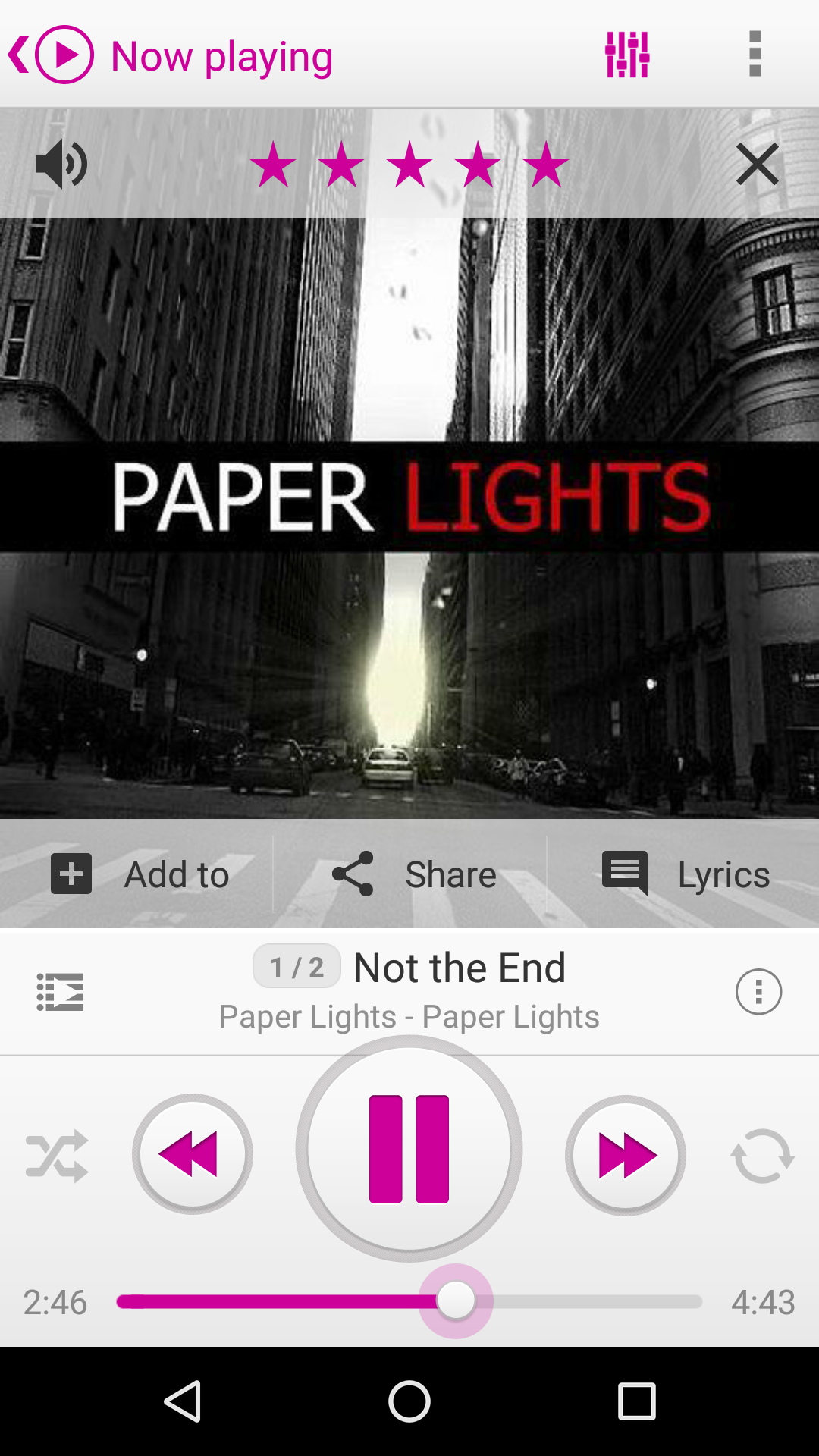Skip to previous track

(193, 1154)
